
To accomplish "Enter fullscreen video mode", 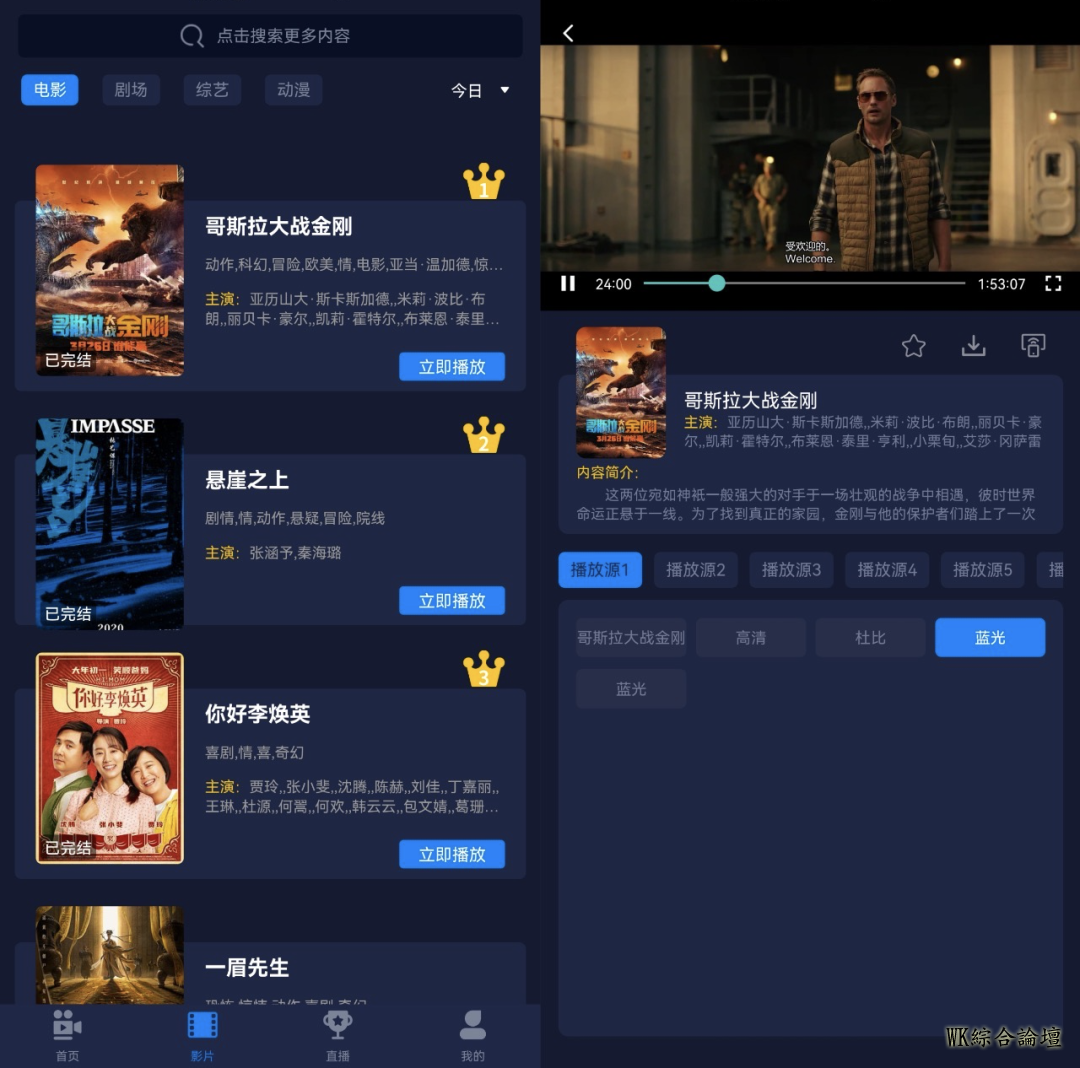I will (1052, 284).
